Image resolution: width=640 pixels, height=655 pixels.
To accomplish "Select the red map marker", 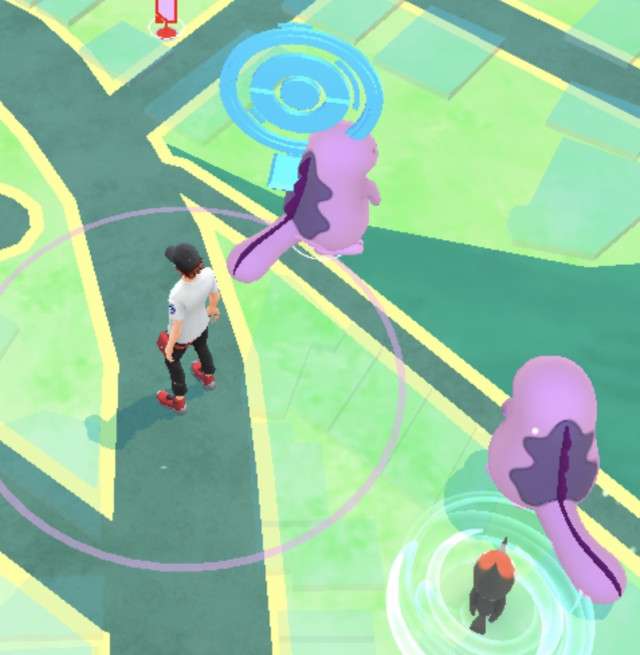I will coord(165,18).
